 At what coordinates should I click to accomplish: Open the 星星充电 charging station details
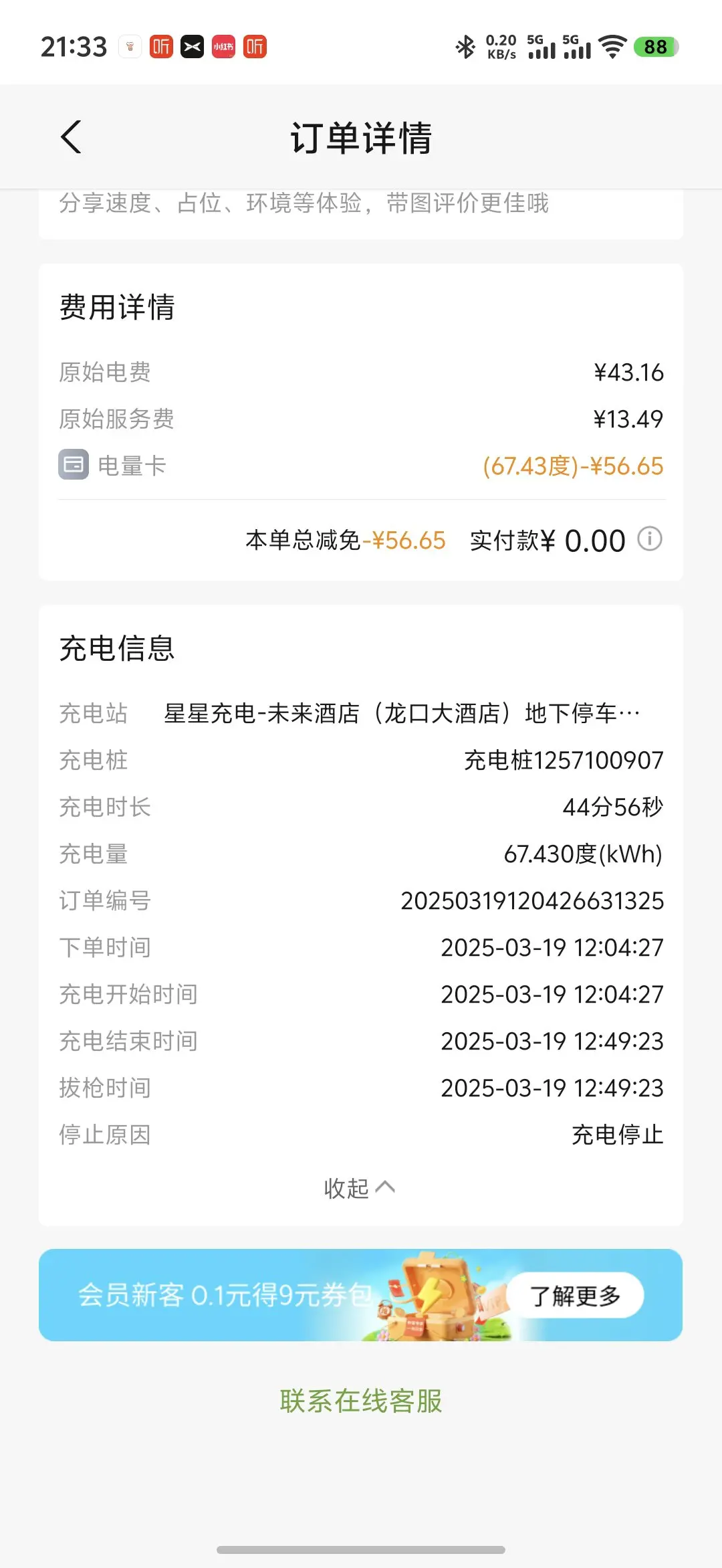tap(401, 714)
